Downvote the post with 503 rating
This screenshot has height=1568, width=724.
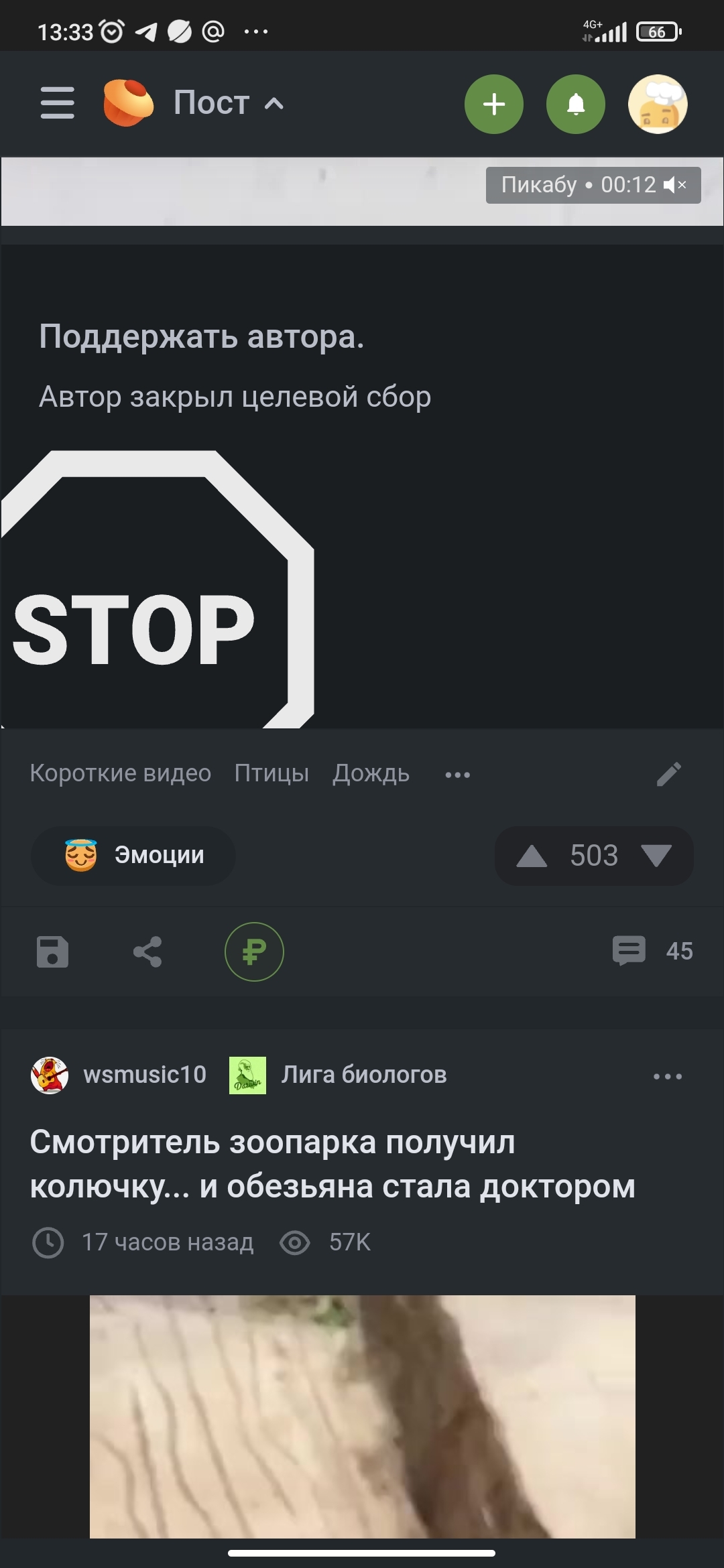coord(656,856)
